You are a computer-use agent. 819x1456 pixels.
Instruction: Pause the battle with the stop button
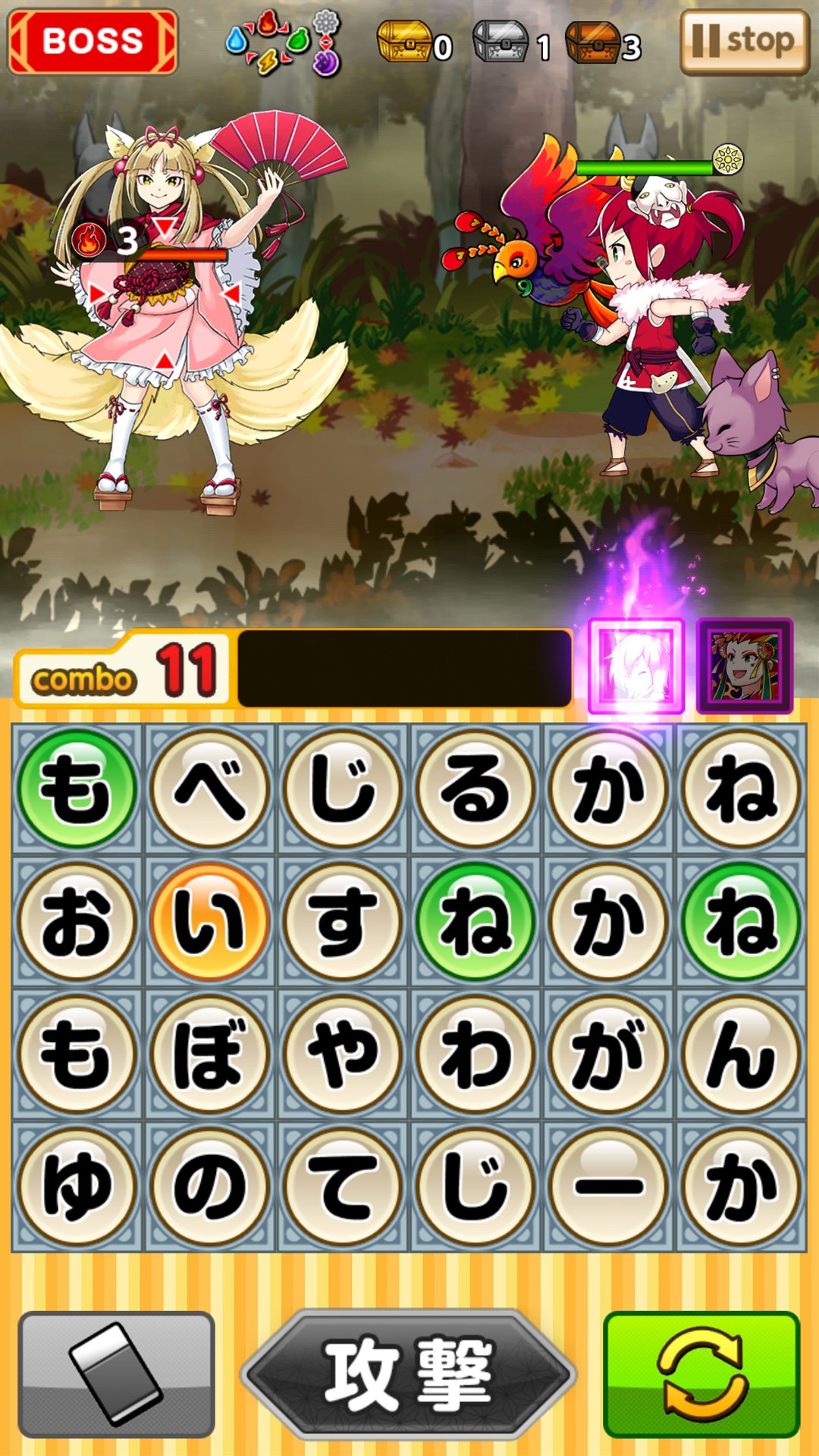click(745, 42)
